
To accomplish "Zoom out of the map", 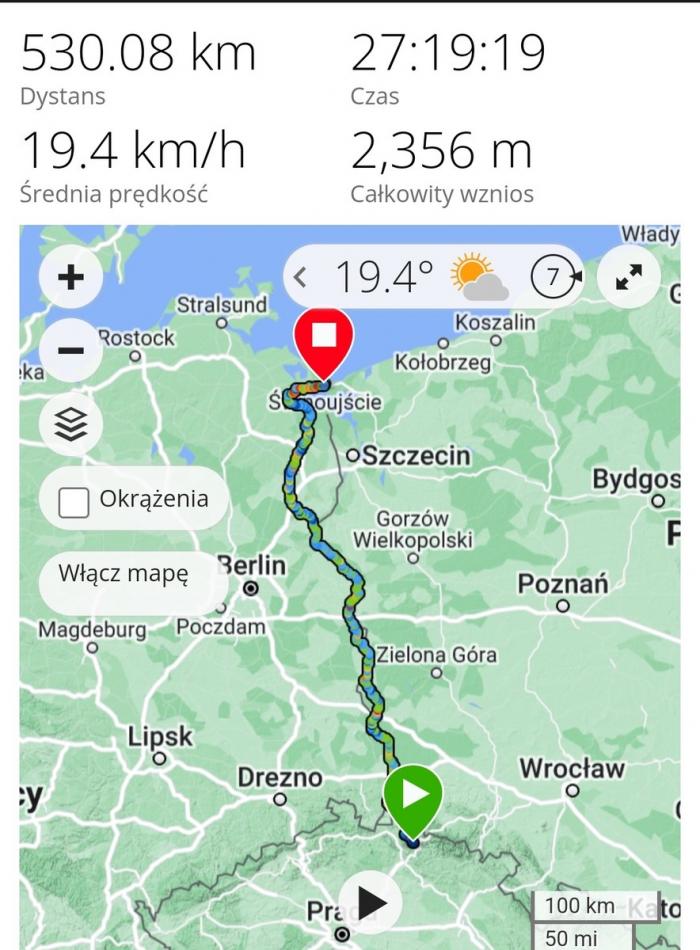I will [70, 351].
